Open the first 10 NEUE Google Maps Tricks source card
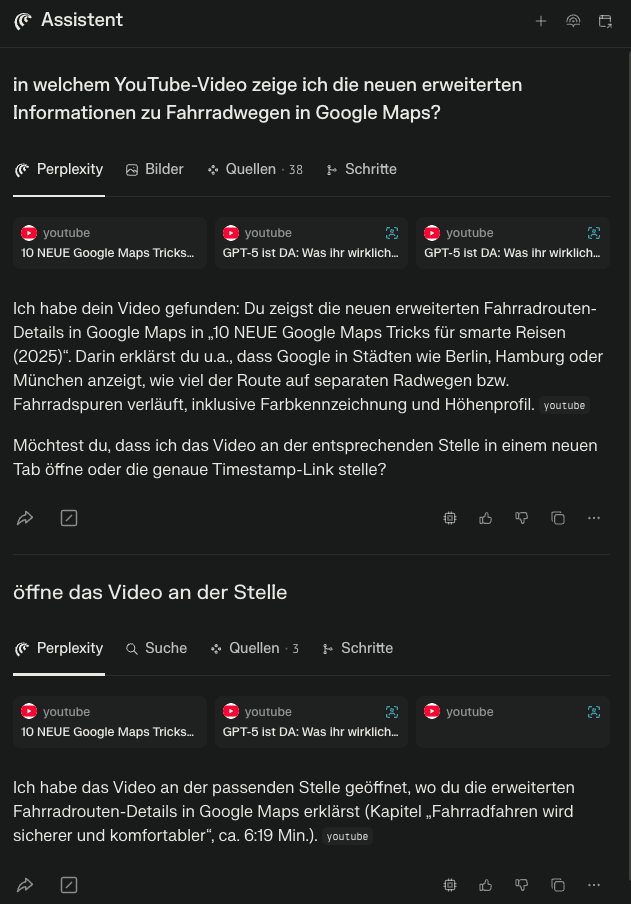The width and height of the screenshot is (631, 904). tap(109, 243)
